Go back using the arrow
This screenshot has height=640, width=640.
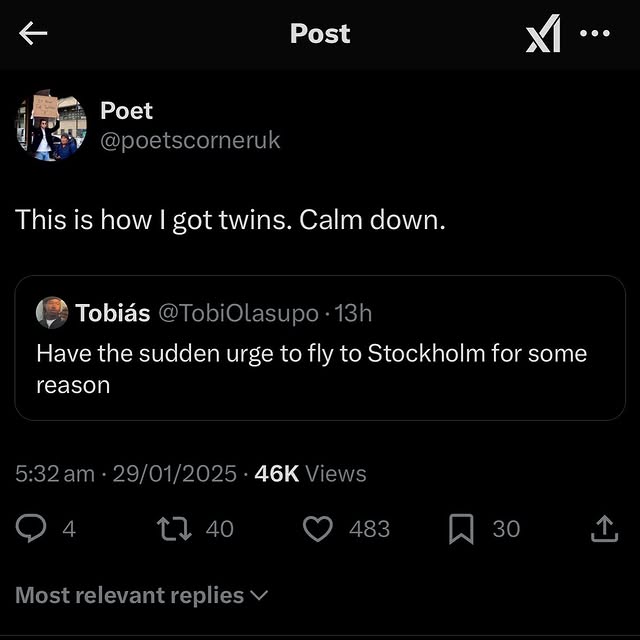point(33,34)
